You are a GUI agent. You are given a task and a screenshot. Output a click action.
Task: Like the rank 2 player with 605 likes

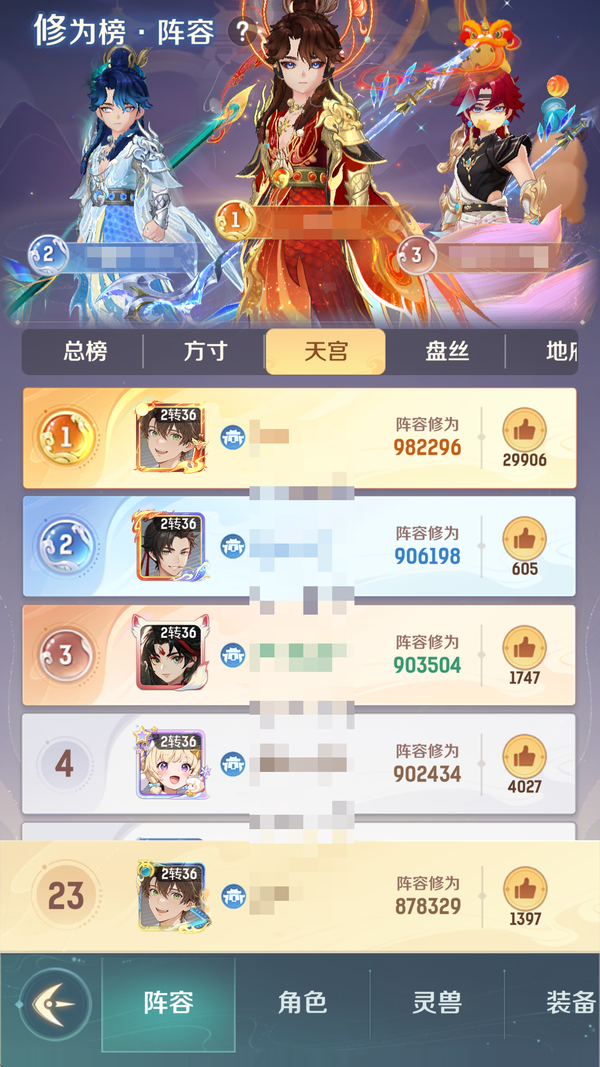[524, 539]
